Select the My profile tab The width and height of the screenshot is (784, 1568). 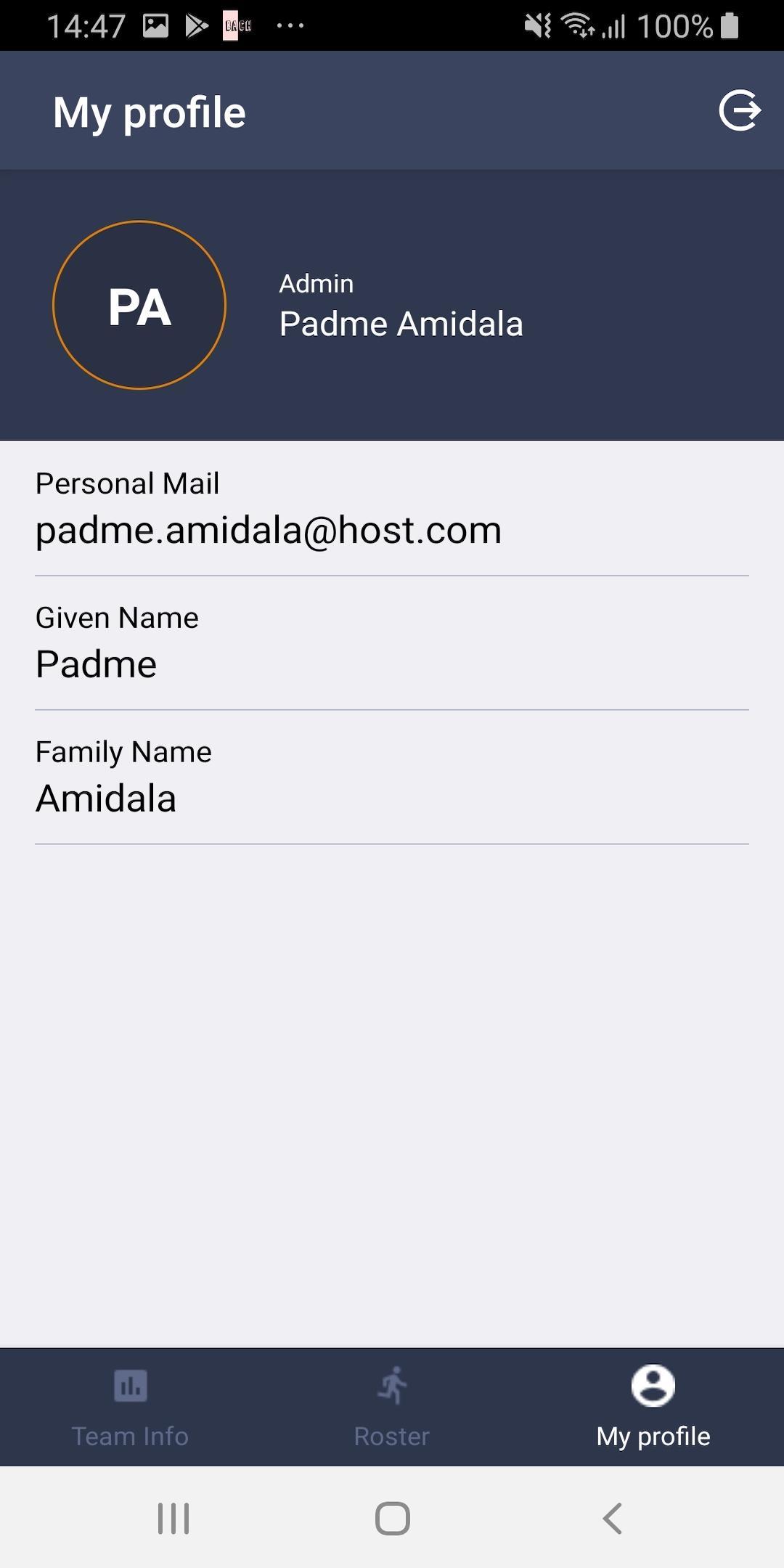coord(653,1407)
